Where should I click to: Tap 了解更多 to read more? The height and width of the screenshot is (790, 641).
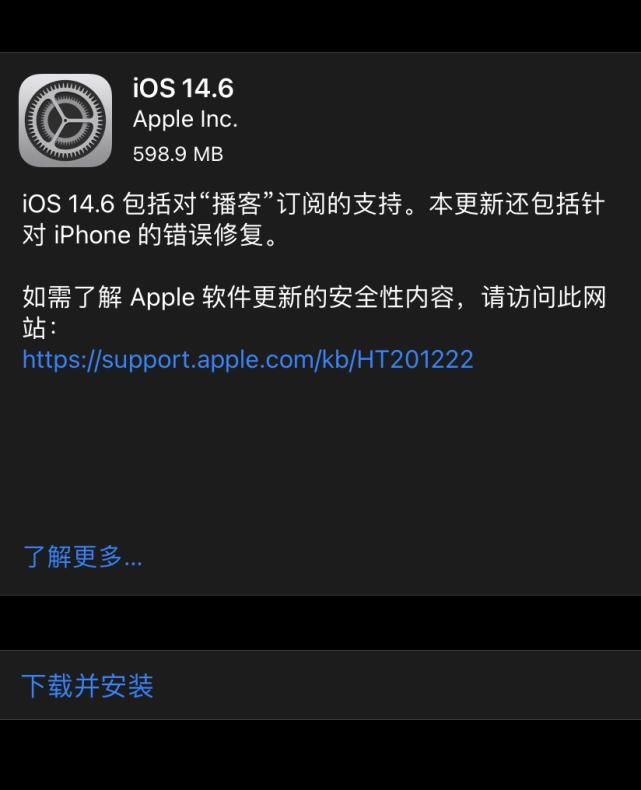(82, 557)
